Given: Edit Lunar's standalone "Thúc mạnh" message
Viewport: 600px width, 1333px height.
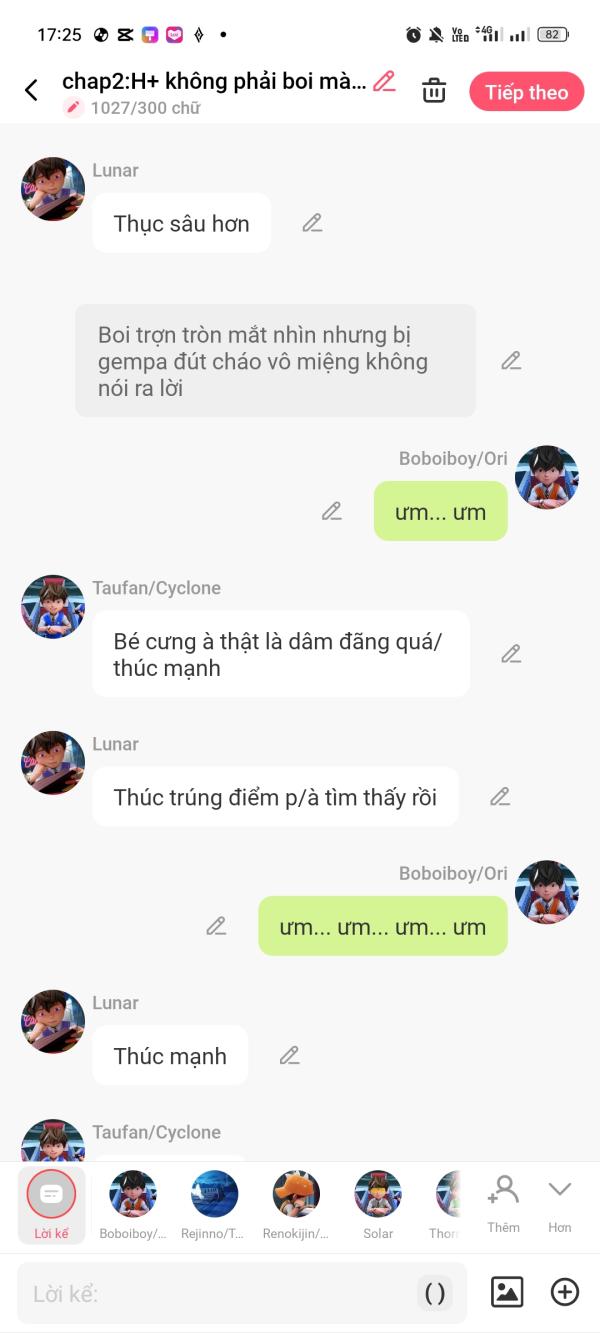Looking at the screenshot, I should (289, 1055).
